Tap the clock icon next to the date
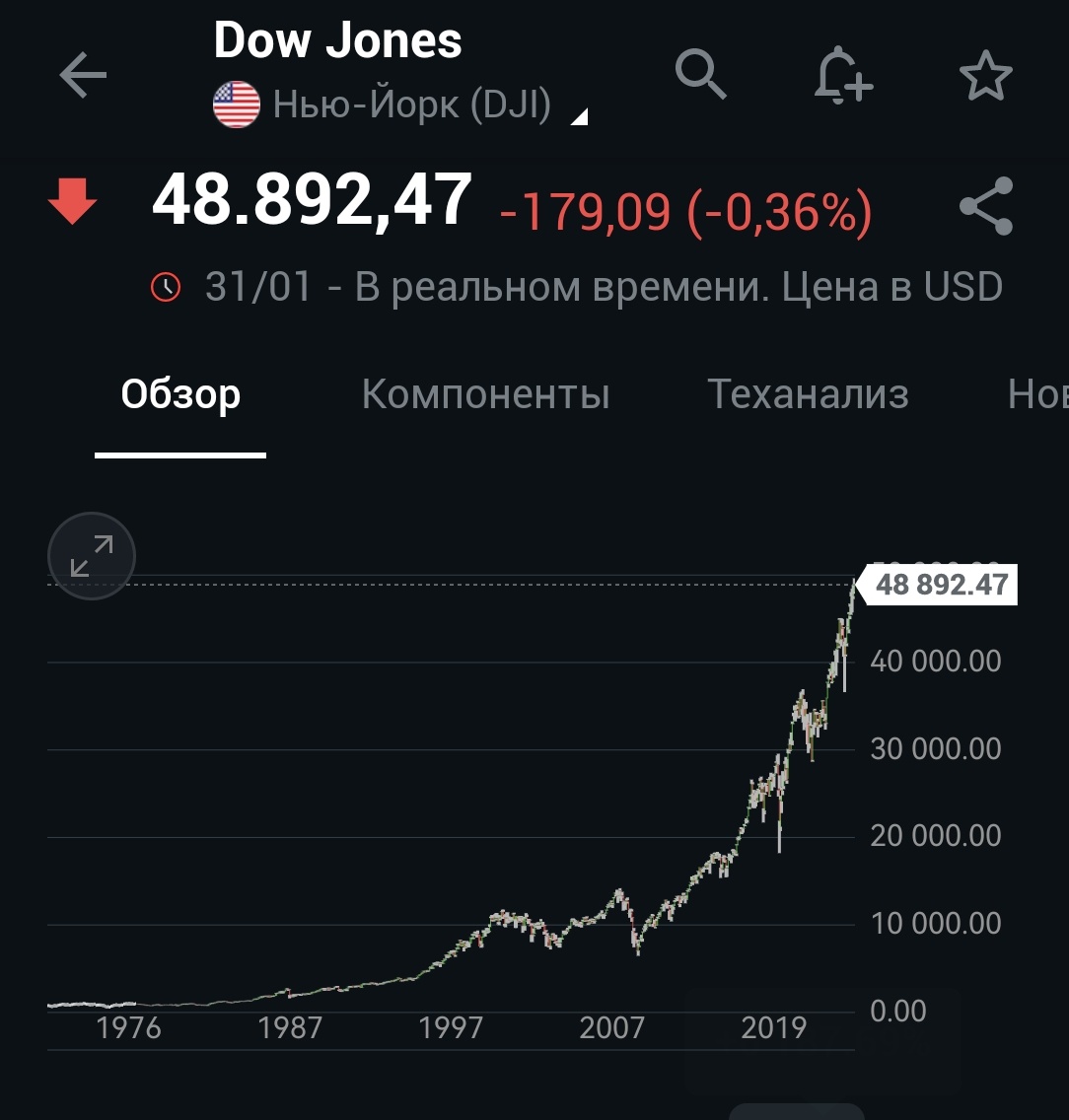The height and width of the screenshot is (1120, 1069). [x=168, y=286]
